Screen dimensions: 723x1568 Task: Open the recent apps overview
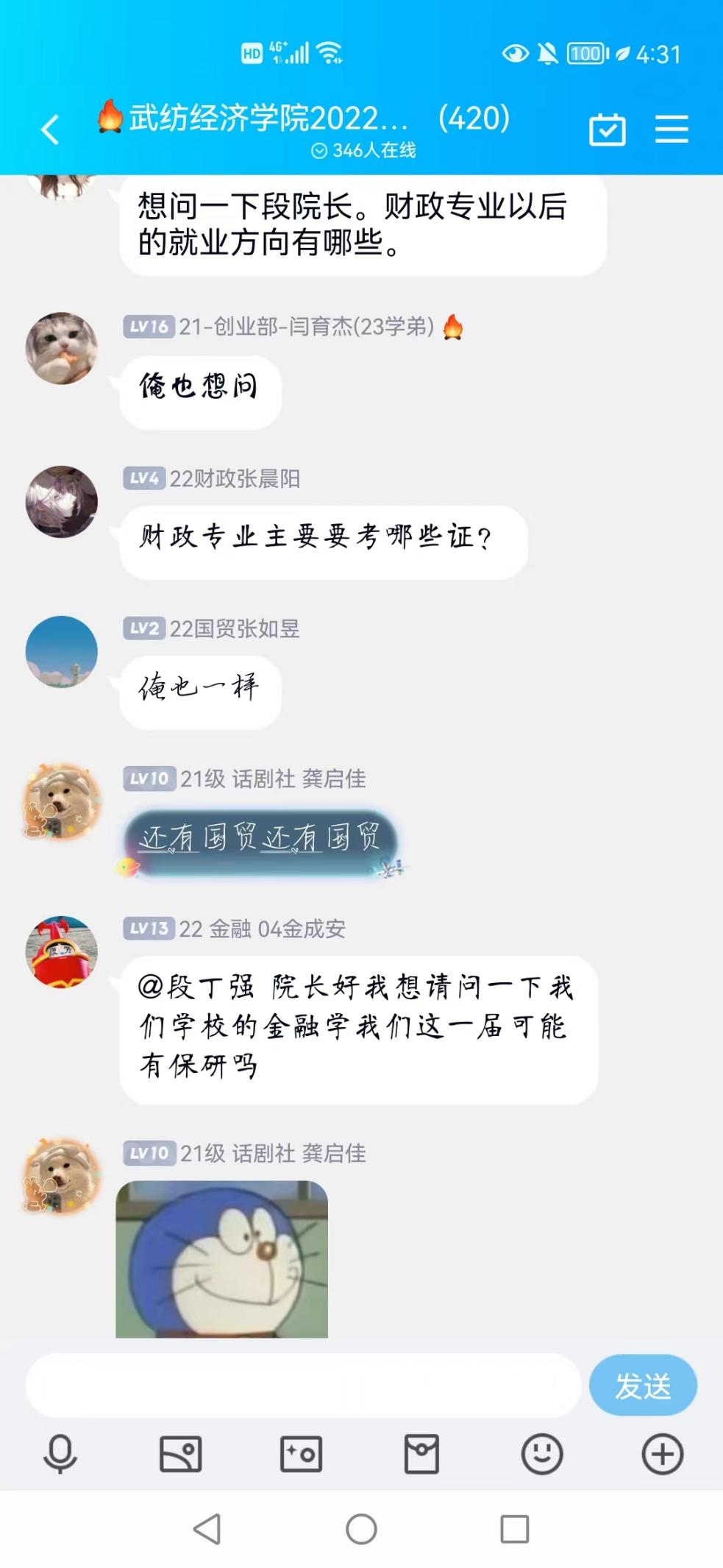tap(514, 1528)
